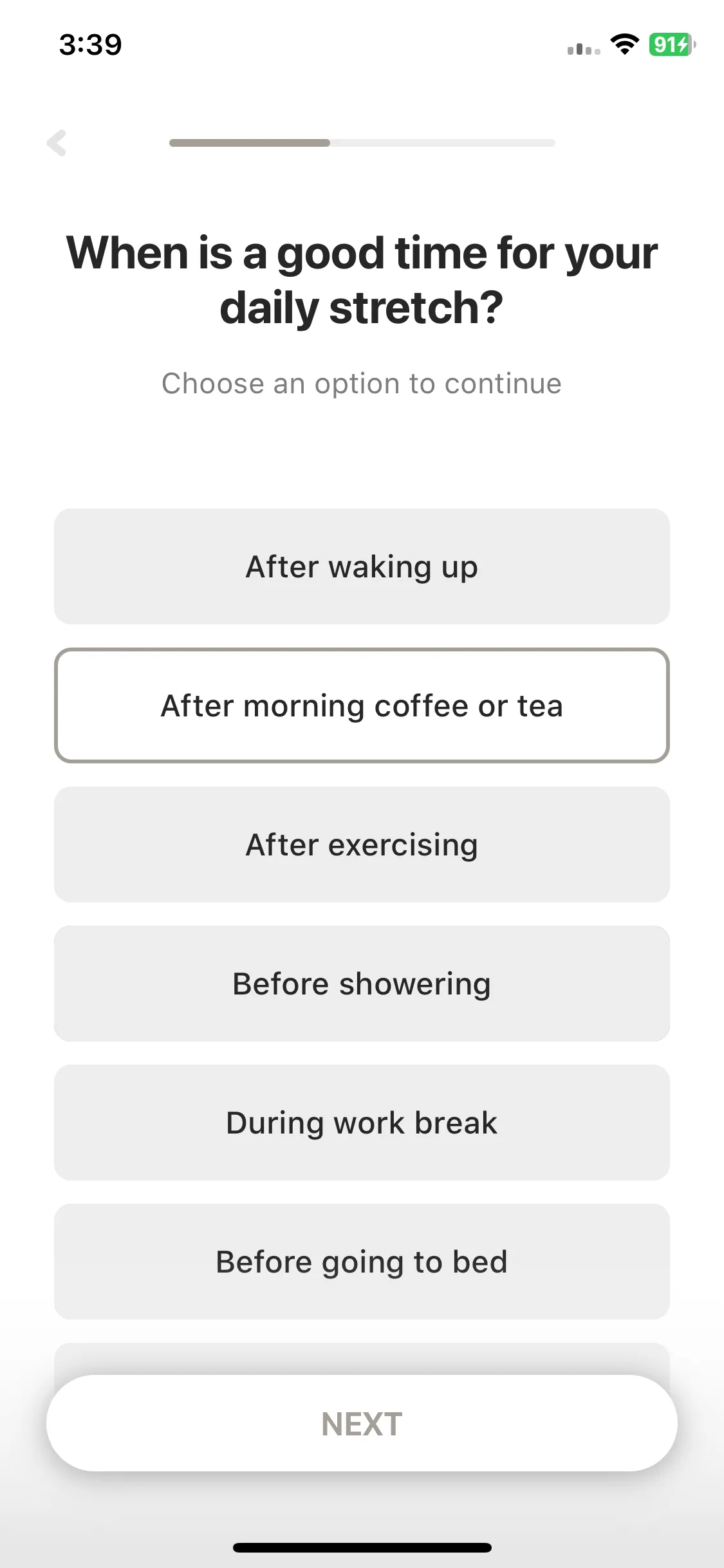The height and width of the screenshot is (1568, 724).
Task: Select Before going to bed
Action: (x=362, y=1262)
